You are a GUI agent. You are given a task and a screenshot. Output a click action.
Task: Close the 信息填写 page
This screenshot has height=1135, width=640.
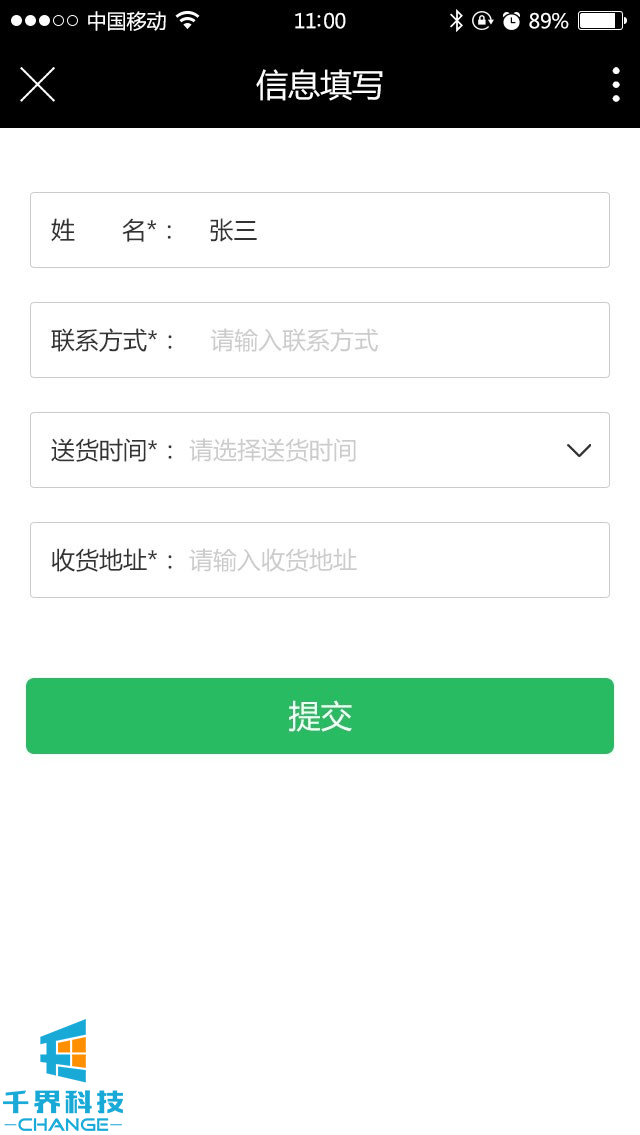[x=37, y=85]
